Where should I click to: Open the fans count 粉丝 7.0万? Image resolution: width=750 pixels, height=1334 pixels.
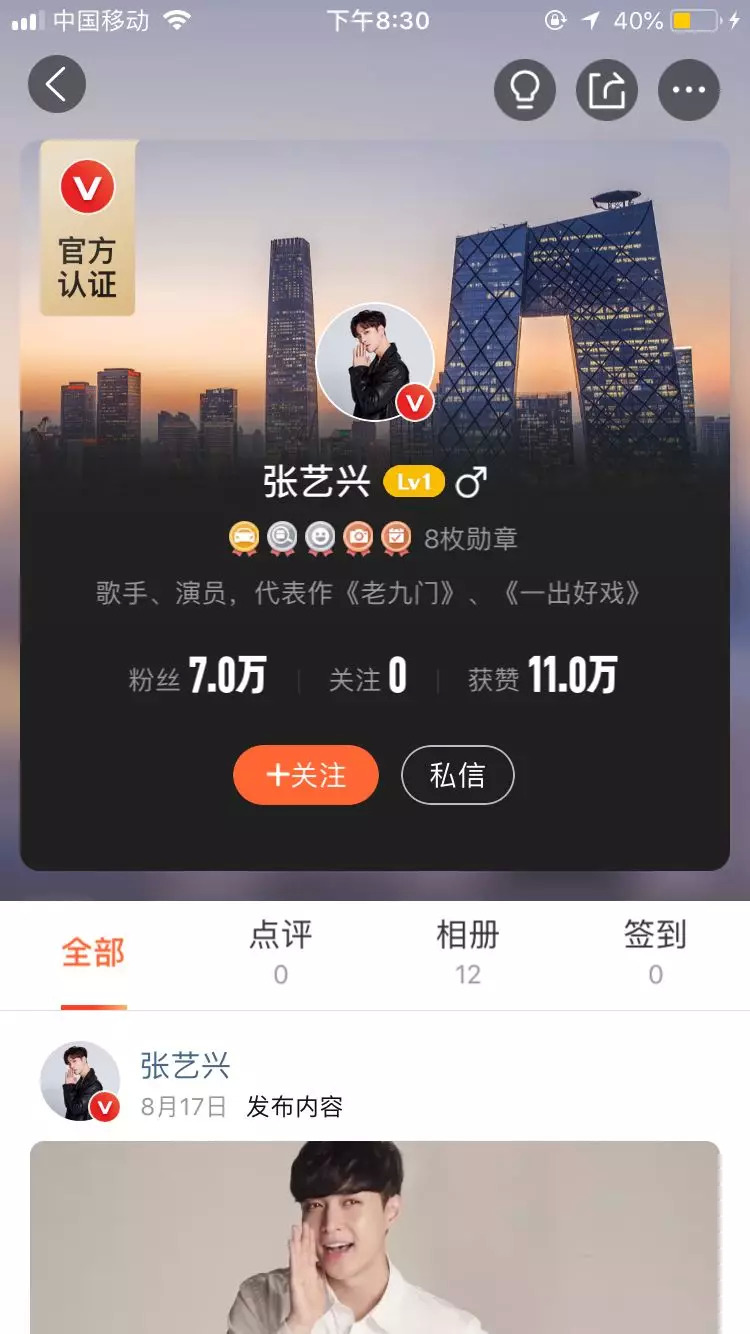point(198,678)
